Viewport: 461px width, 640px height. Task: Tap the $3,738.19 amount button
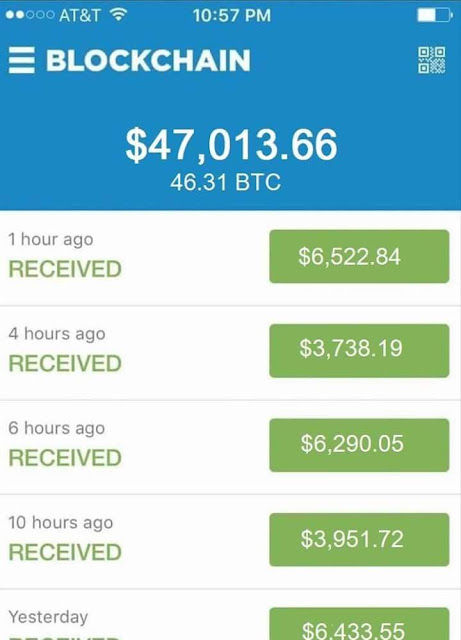click(359, 351)
